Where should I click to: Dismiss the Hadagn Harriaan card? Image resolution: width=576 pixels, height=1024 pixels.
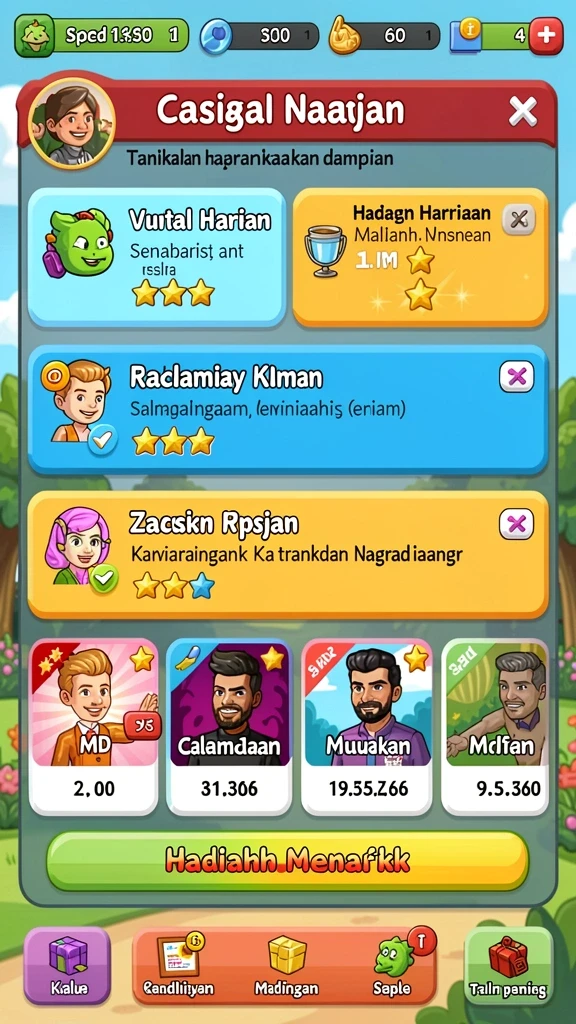pyautogui.click(x=519, y=219)
